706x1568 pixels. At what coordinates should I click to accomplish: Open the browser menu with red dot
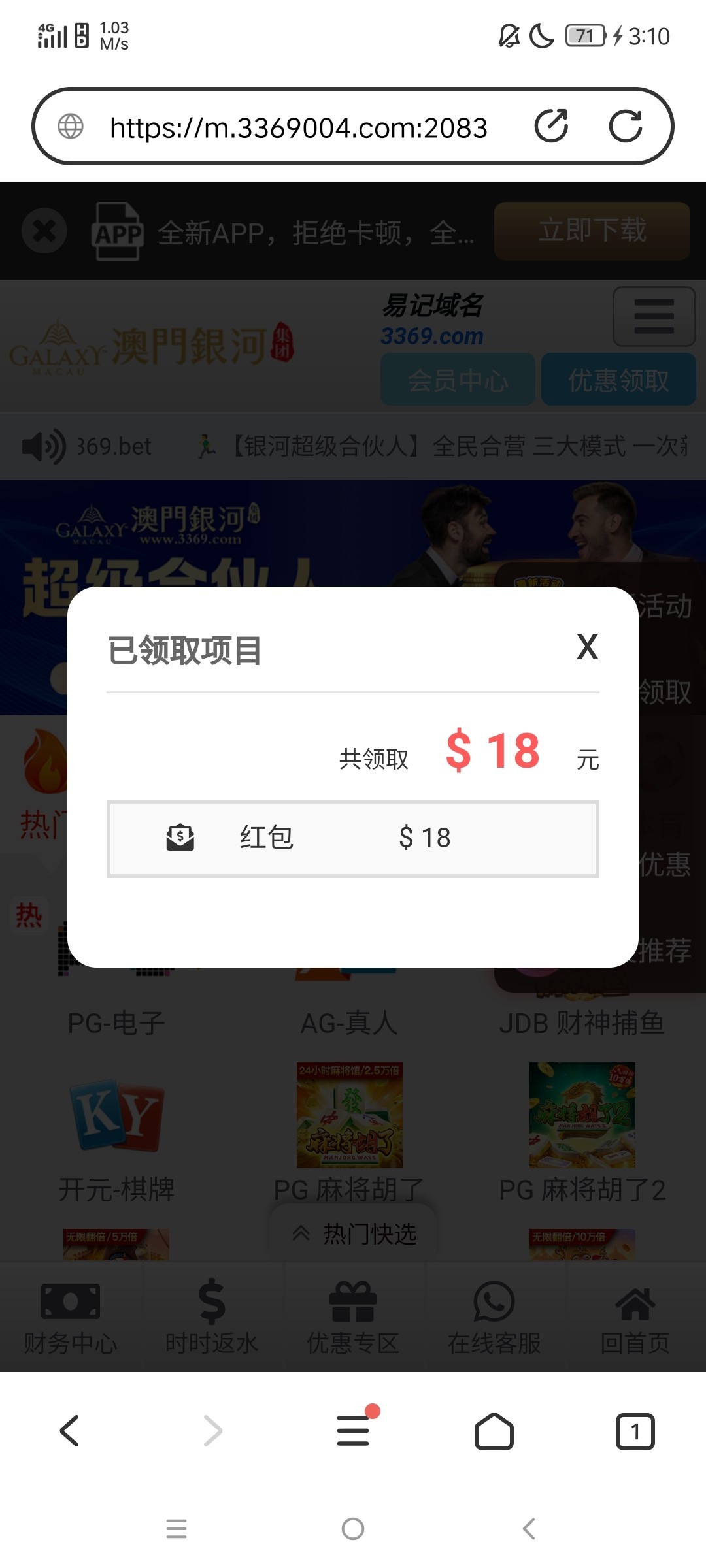[354, 1431]
